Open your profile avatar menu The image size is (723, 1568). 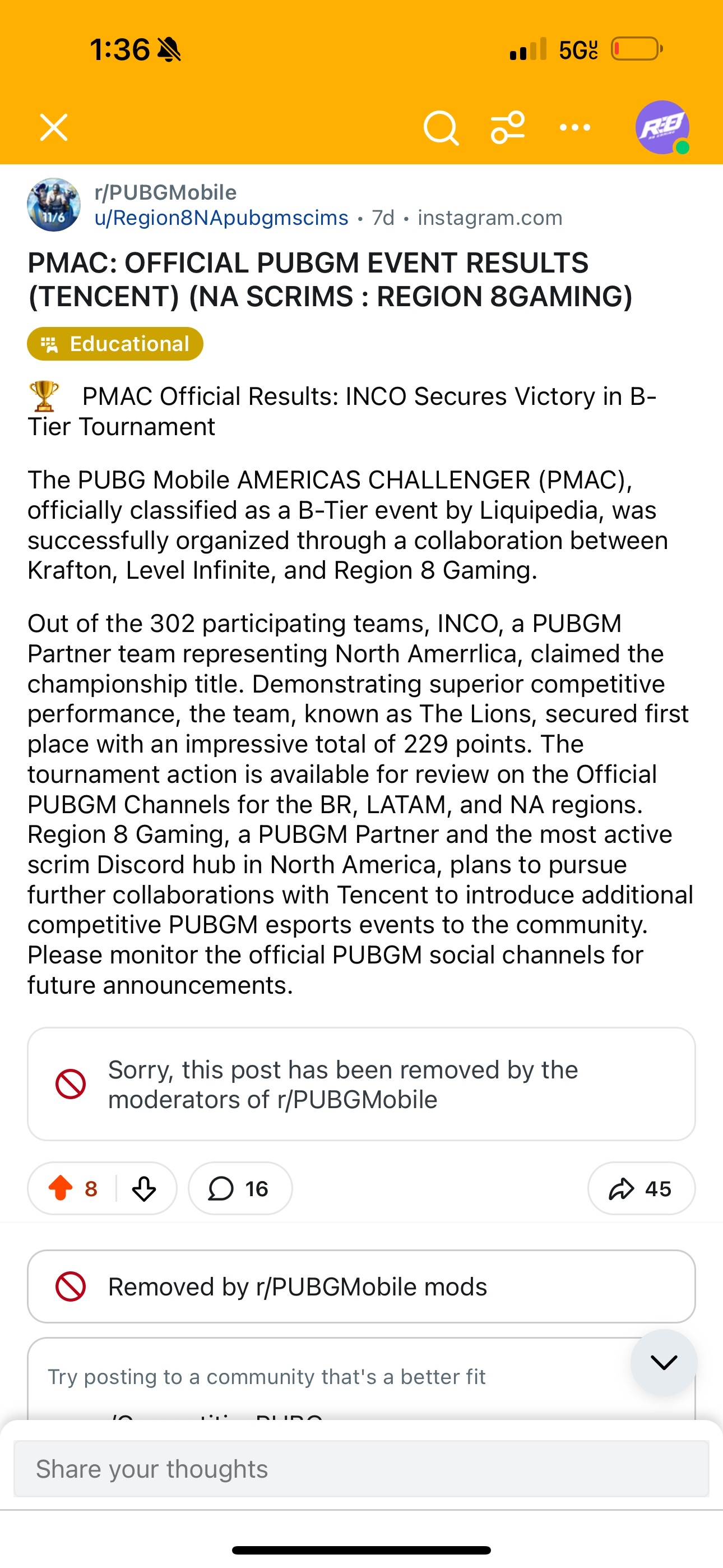[662, 127]
